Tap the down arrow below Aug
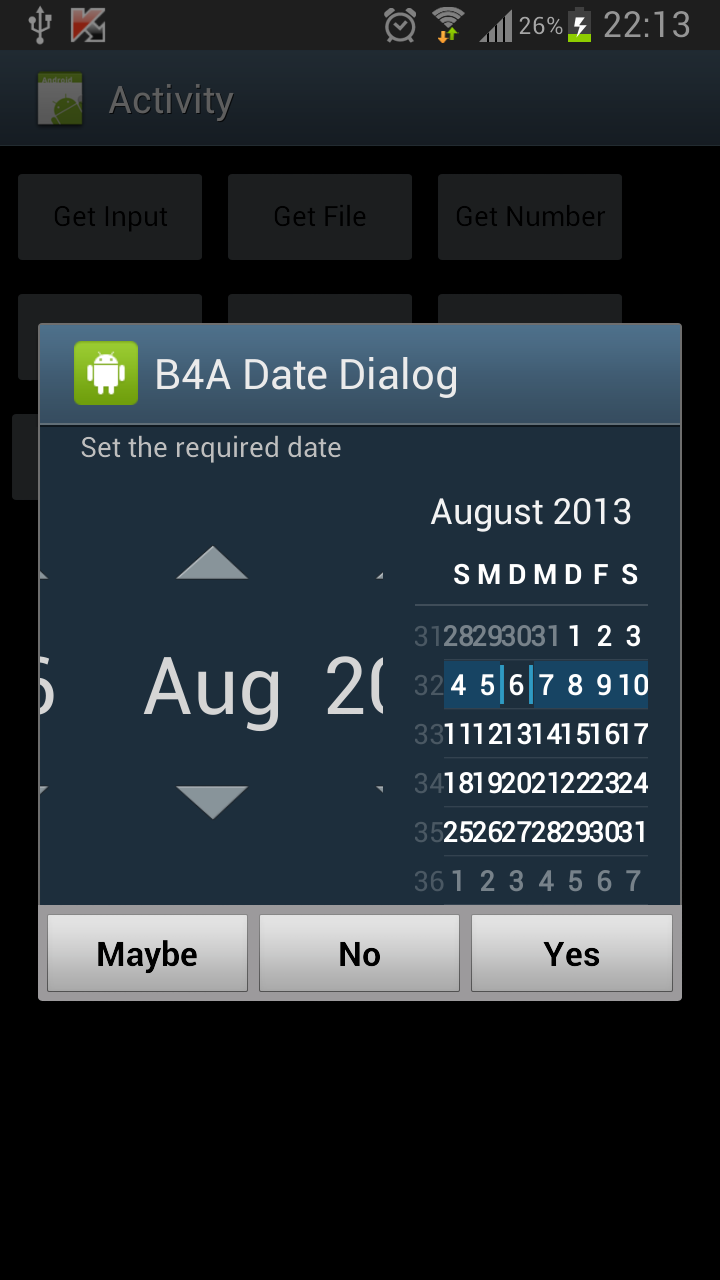This screenshot has width=720, height=1280. pyautogui.click(x=212, y=802)
